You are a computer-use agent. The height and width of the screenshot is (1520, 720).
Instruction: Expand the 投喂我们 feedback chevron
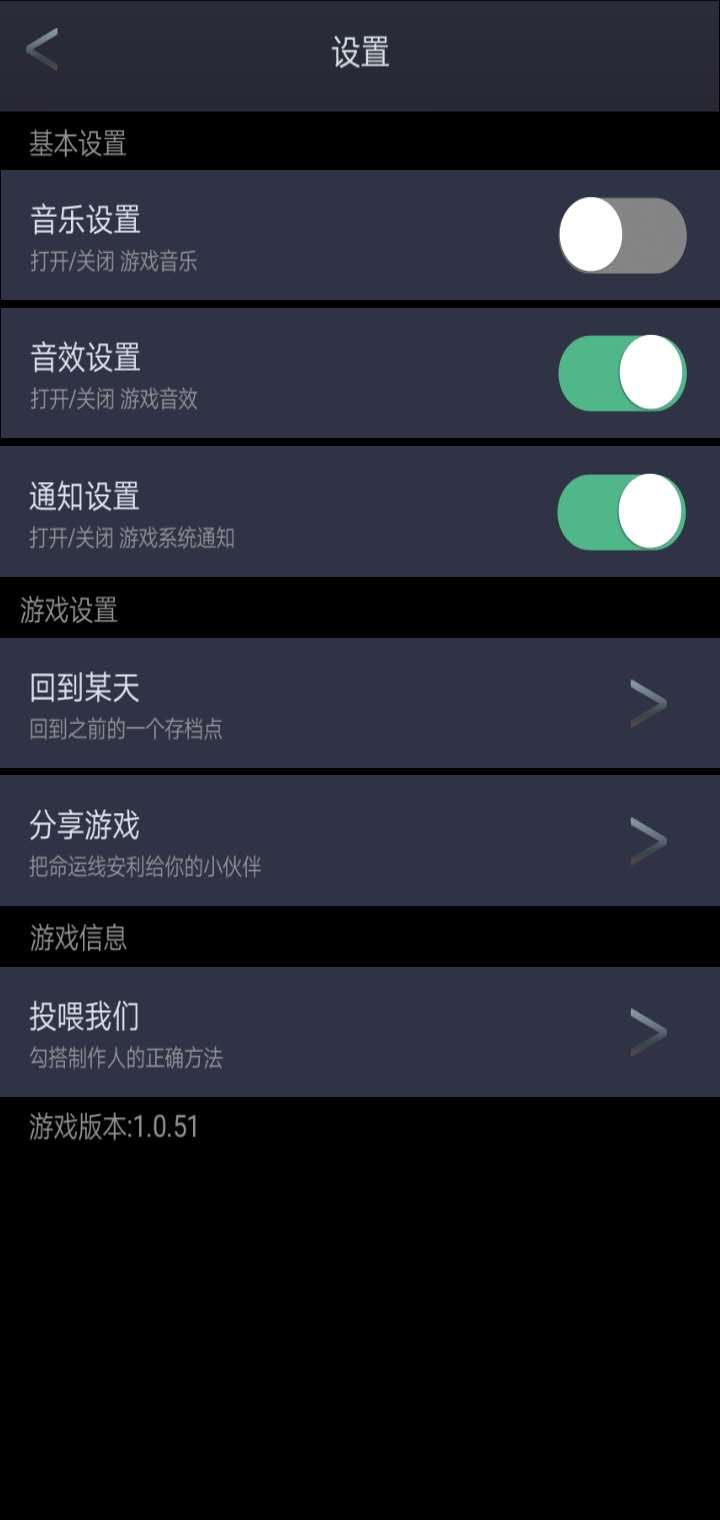point(646,1030)
